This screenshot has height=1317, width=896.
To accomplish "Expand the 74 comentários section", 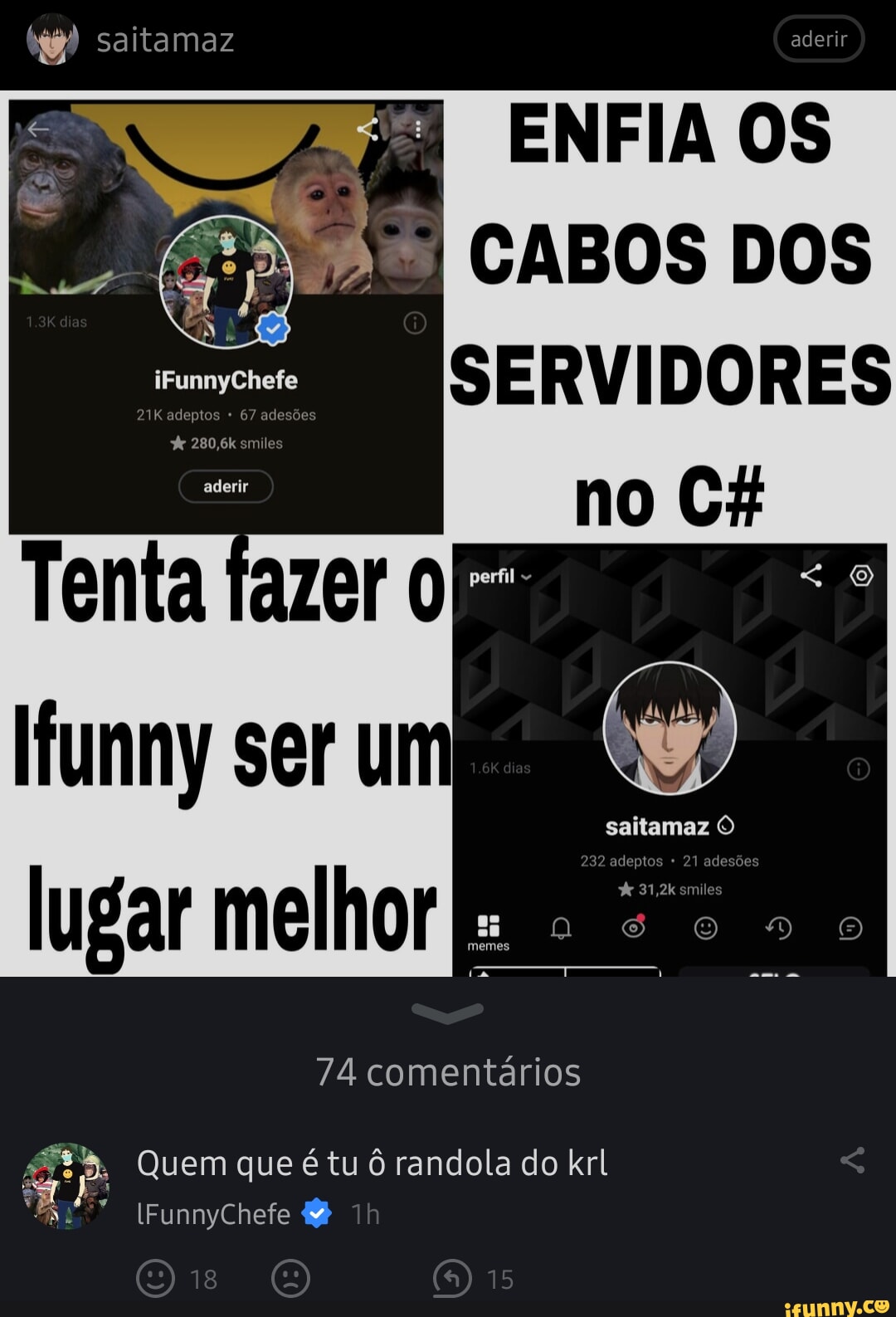I will click(448, 1071).
